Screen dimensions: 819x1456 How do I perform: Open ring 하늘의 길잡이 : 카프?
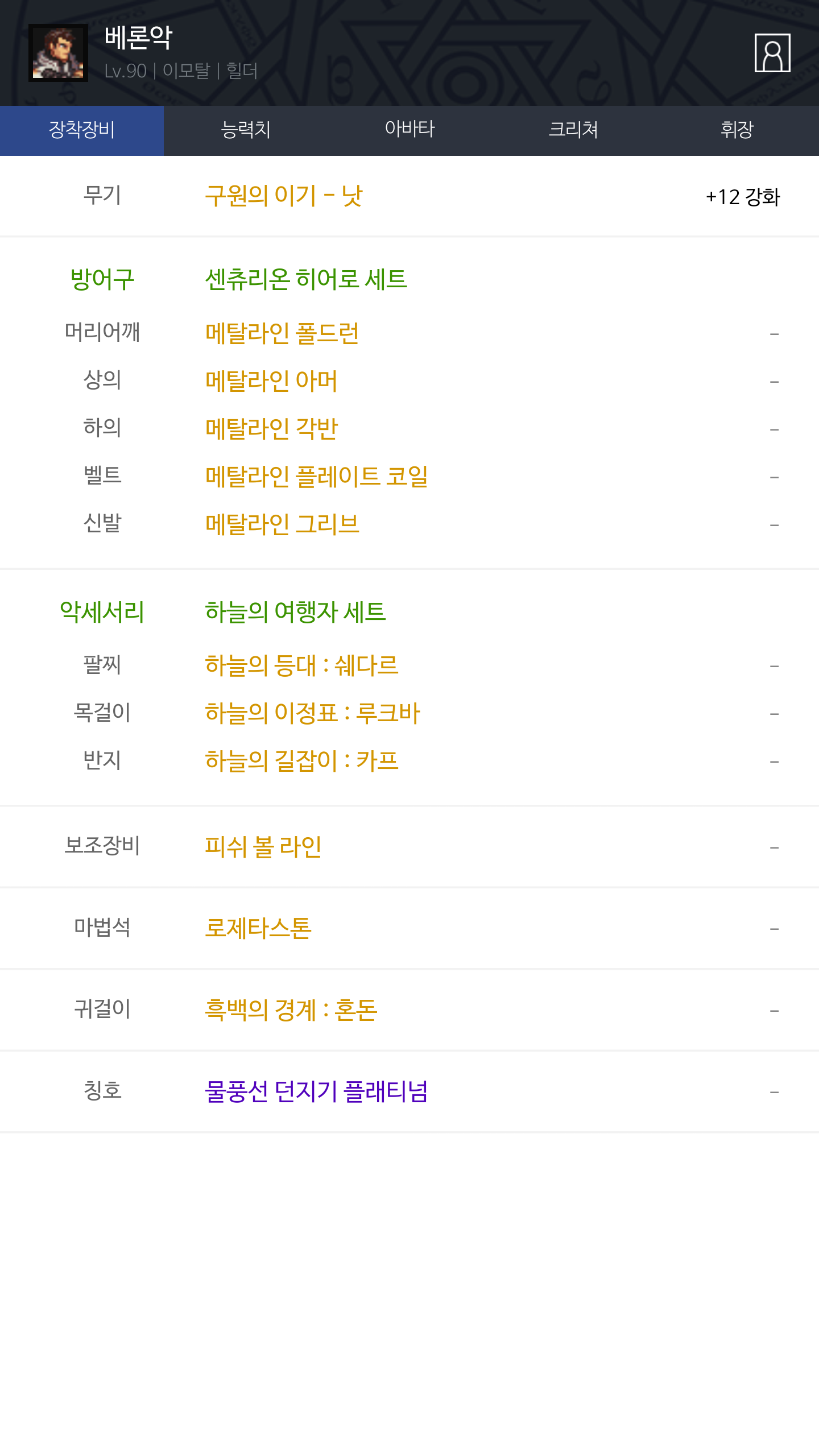click(x=301, y=761)
